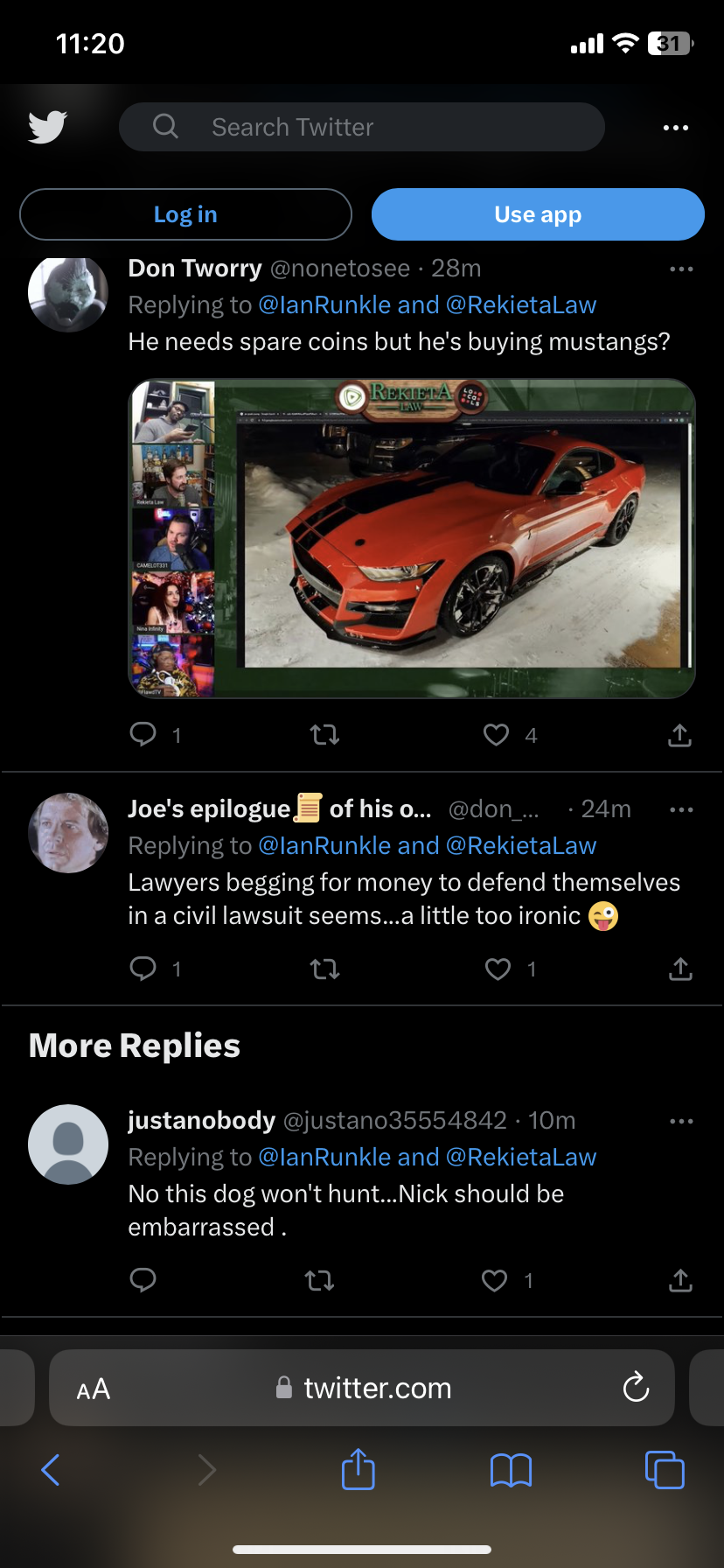This screenshot has width=724, height=1568.
Task: Tap the Use app button
Action: pos(538,214)
